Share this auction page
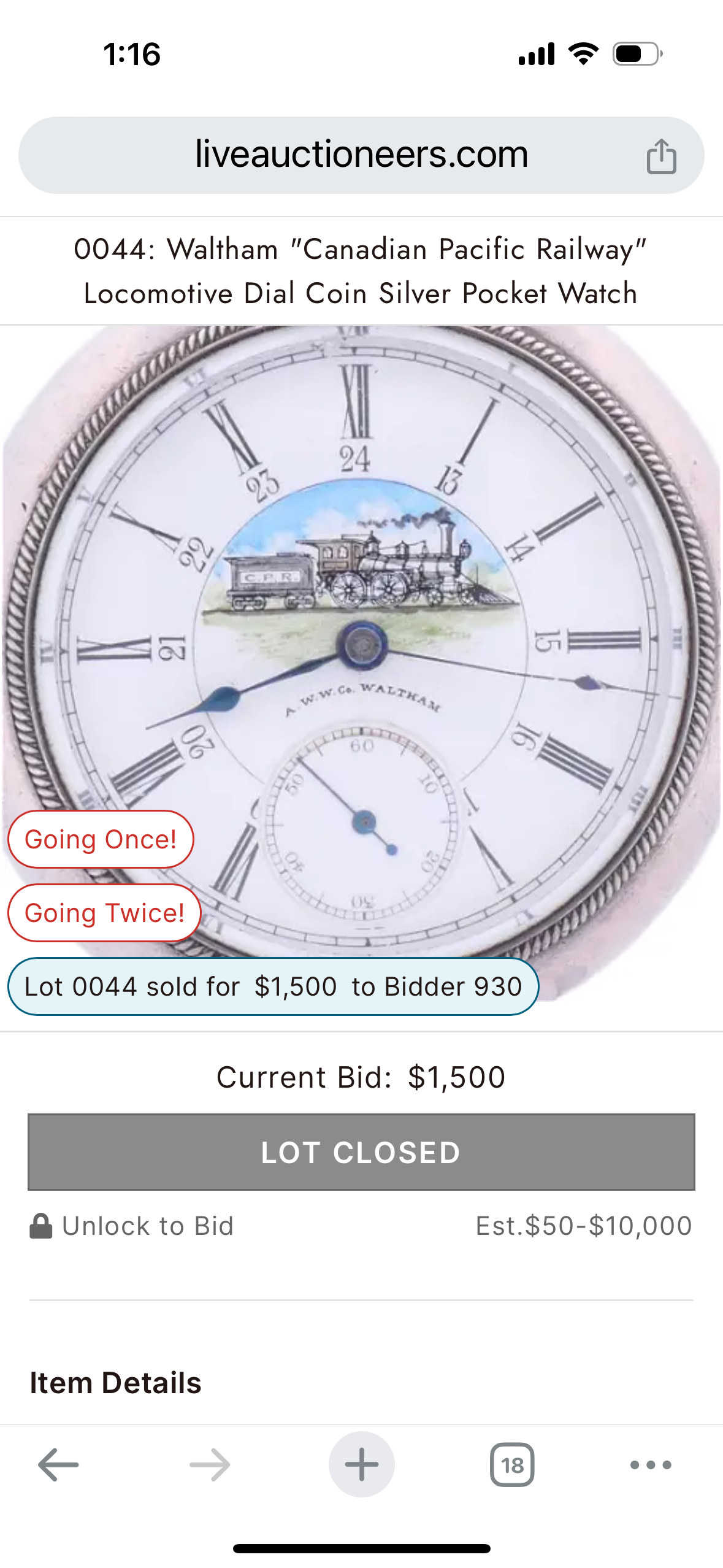The height and width of the screenshot is (1568, 723). 661,156
